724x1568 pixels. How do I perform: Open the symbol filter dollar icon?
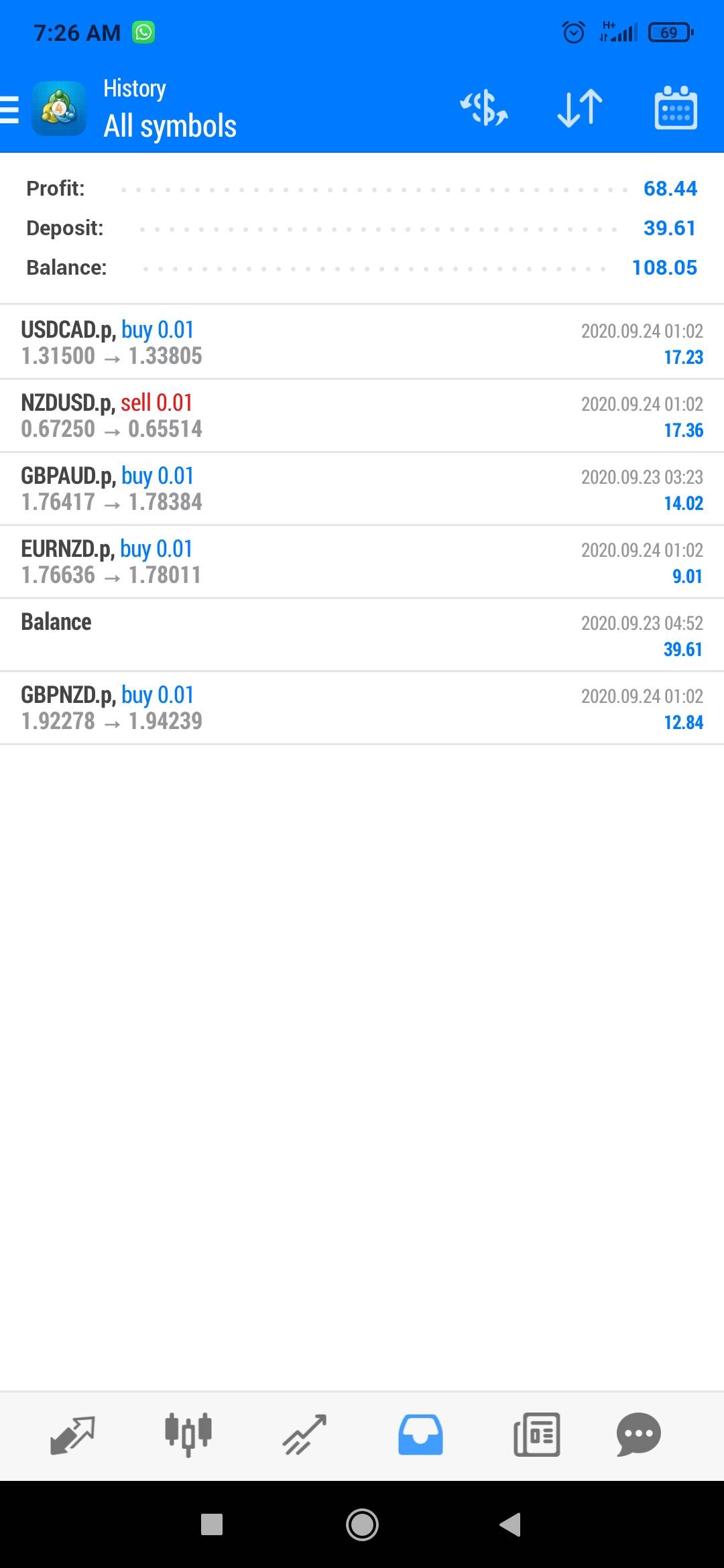point(483,109)
